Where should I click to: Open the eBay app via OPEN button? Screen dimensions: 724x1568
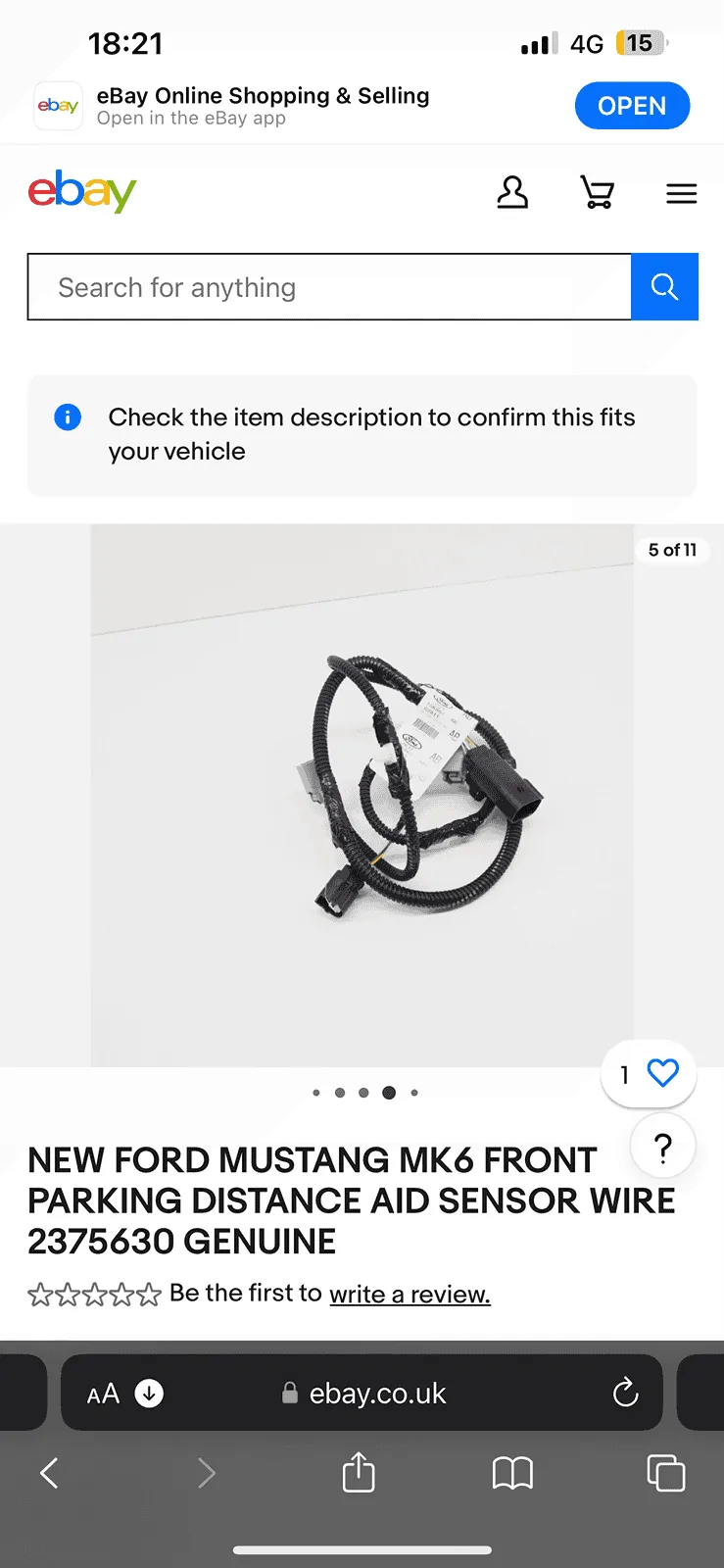point(632,106)
